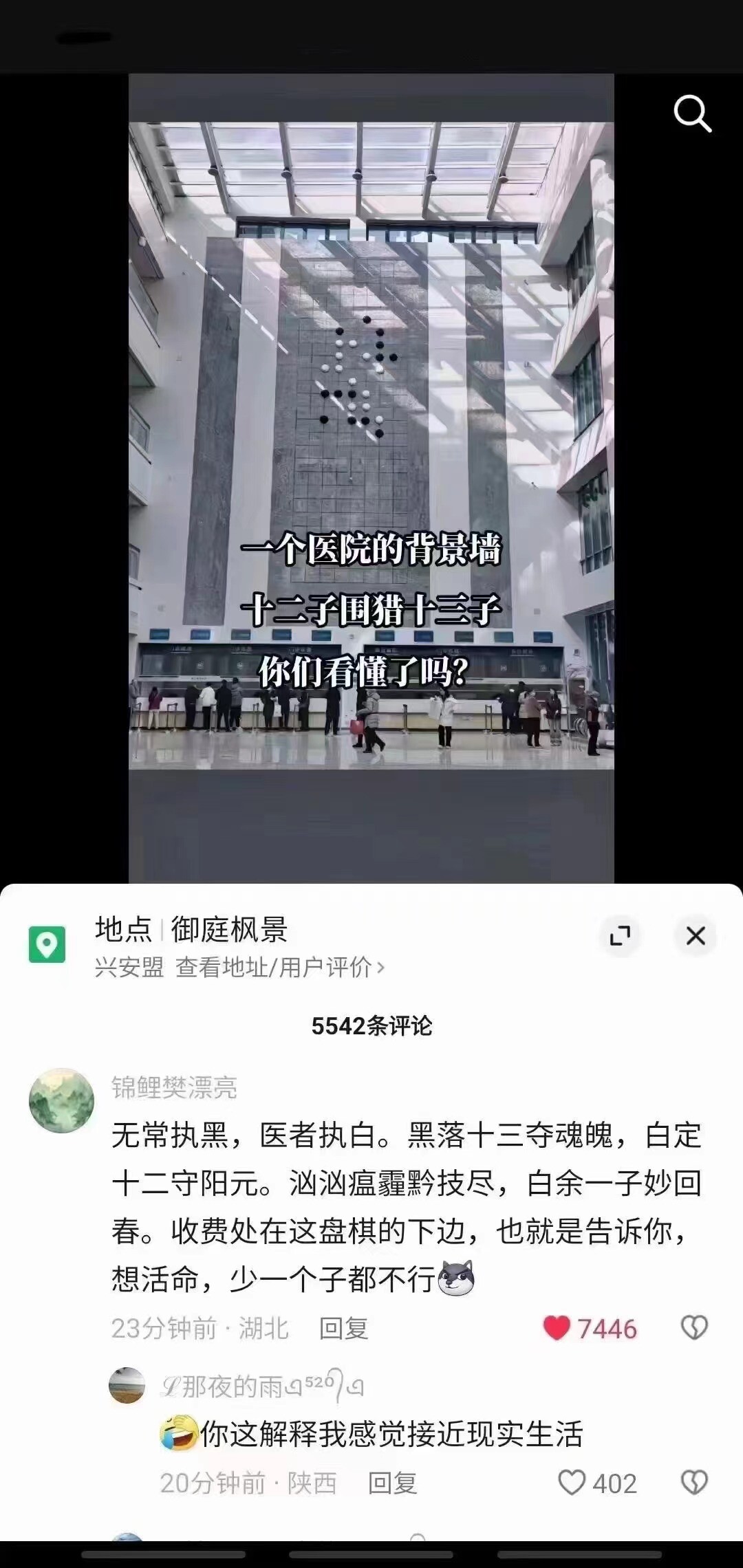Viewport: 743px width, 1568px height.
Task: Like 那夜的雨's reply with 402 likes
Action: tap(571, 1483)
